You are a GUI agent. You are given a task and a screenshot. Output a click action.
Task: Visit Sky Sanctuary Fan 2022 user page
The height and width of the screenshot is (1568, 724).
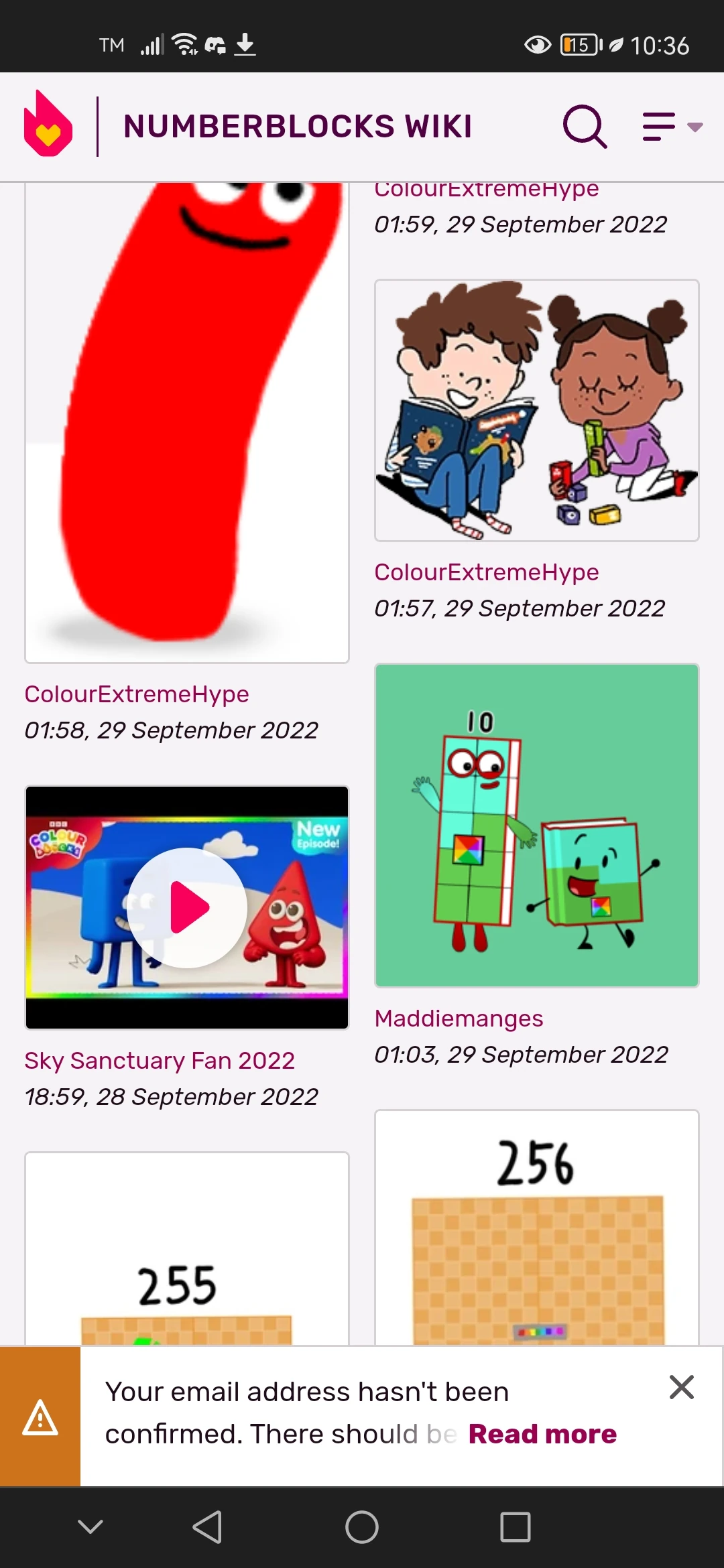pyautogui.click(x=160, y=1061)
